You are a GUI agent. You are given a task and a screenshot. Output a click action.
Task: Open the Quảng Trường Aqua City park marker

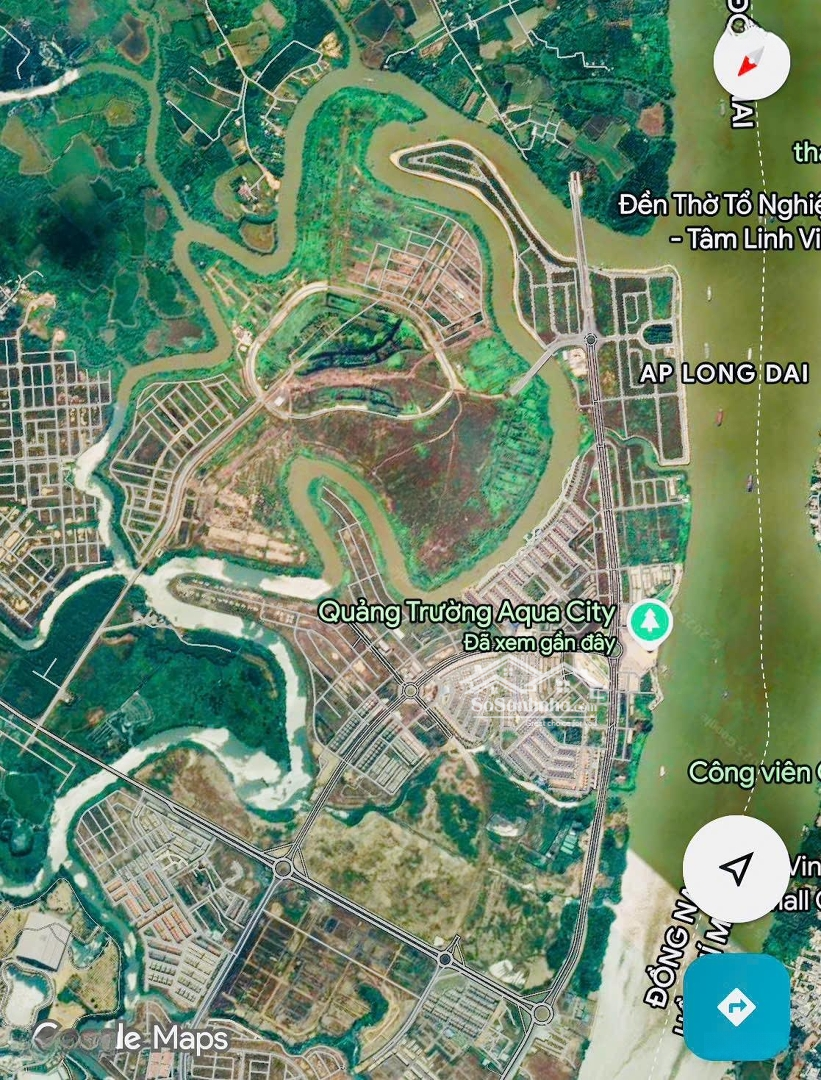click(x=650, y=623)
